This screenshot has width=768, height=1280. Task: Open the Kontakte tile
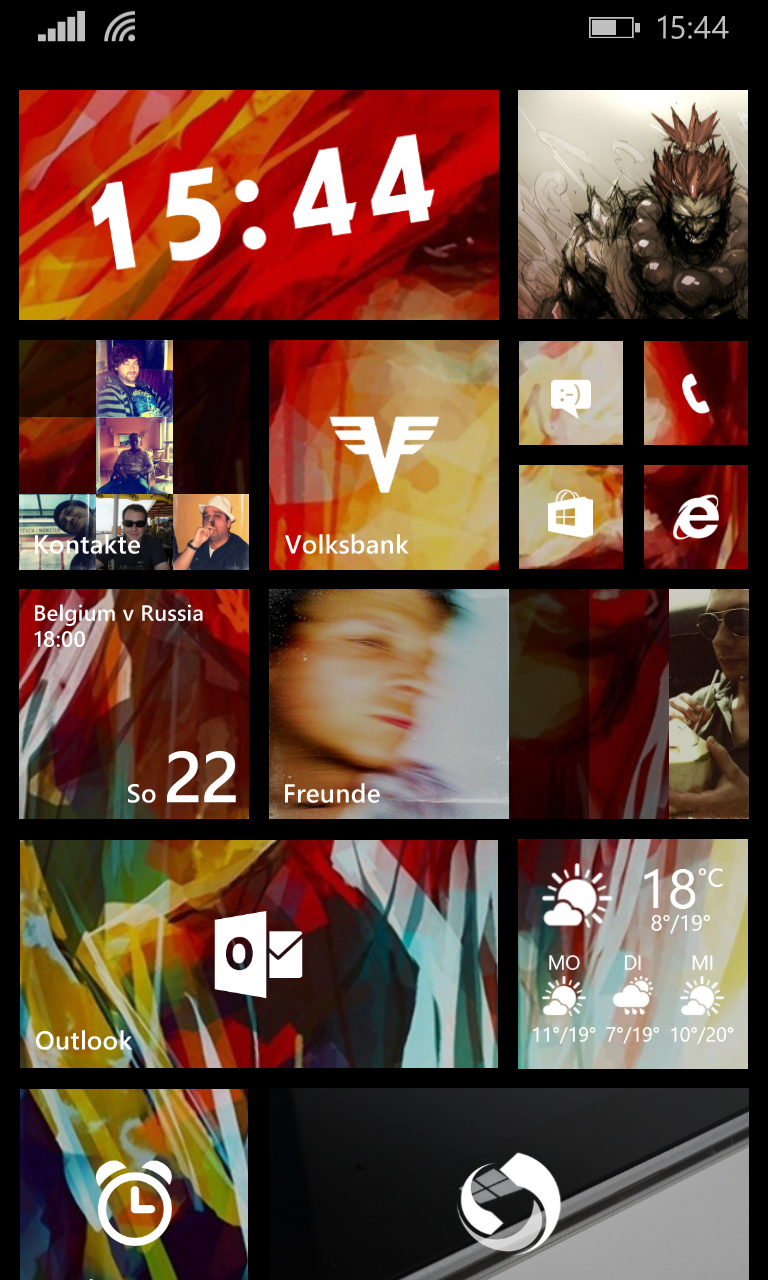point(134,455)
